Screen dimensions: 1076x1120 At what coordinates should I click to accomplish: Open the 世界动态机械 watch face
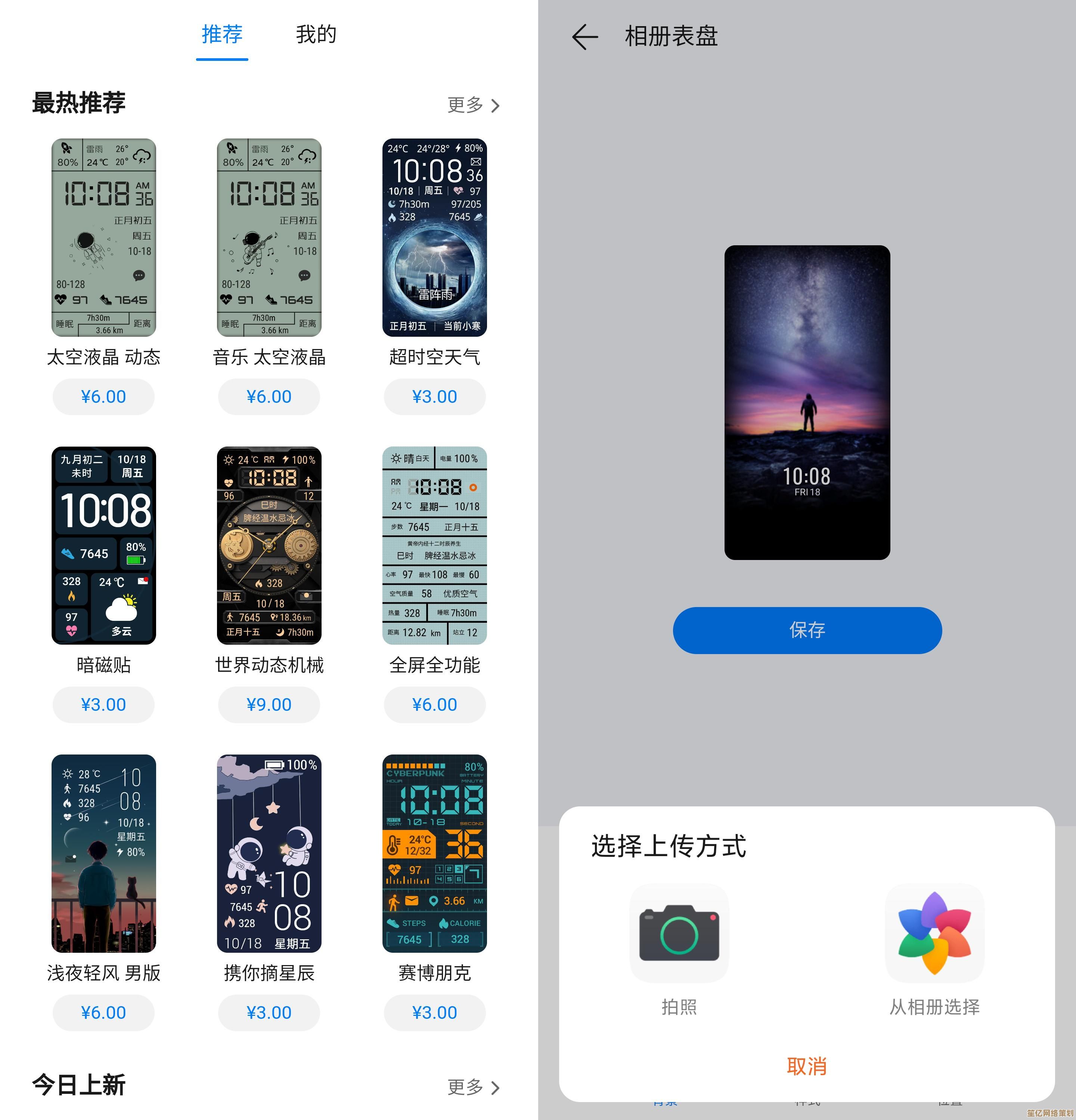269,546
